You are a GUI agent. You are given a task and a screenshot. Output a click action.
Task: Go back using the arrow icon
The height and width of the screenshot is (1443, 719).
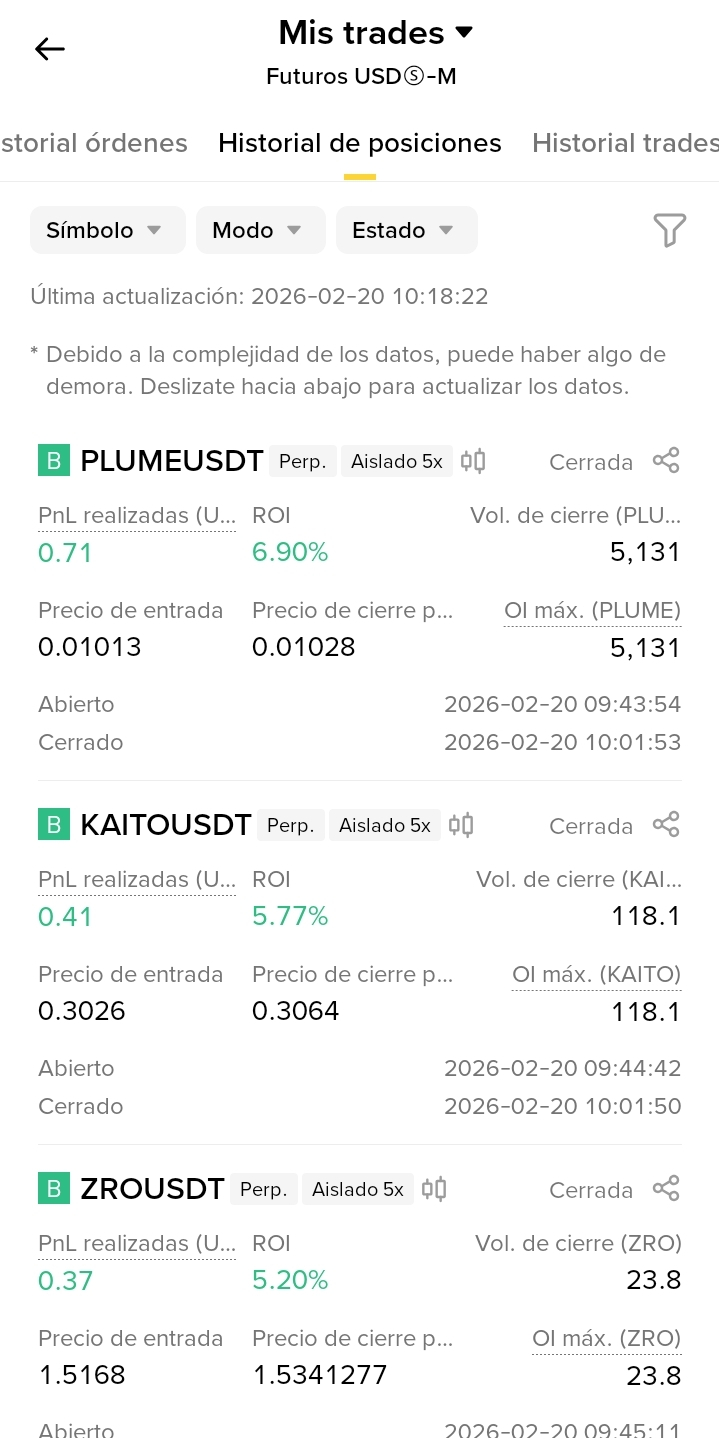[49, 48]
